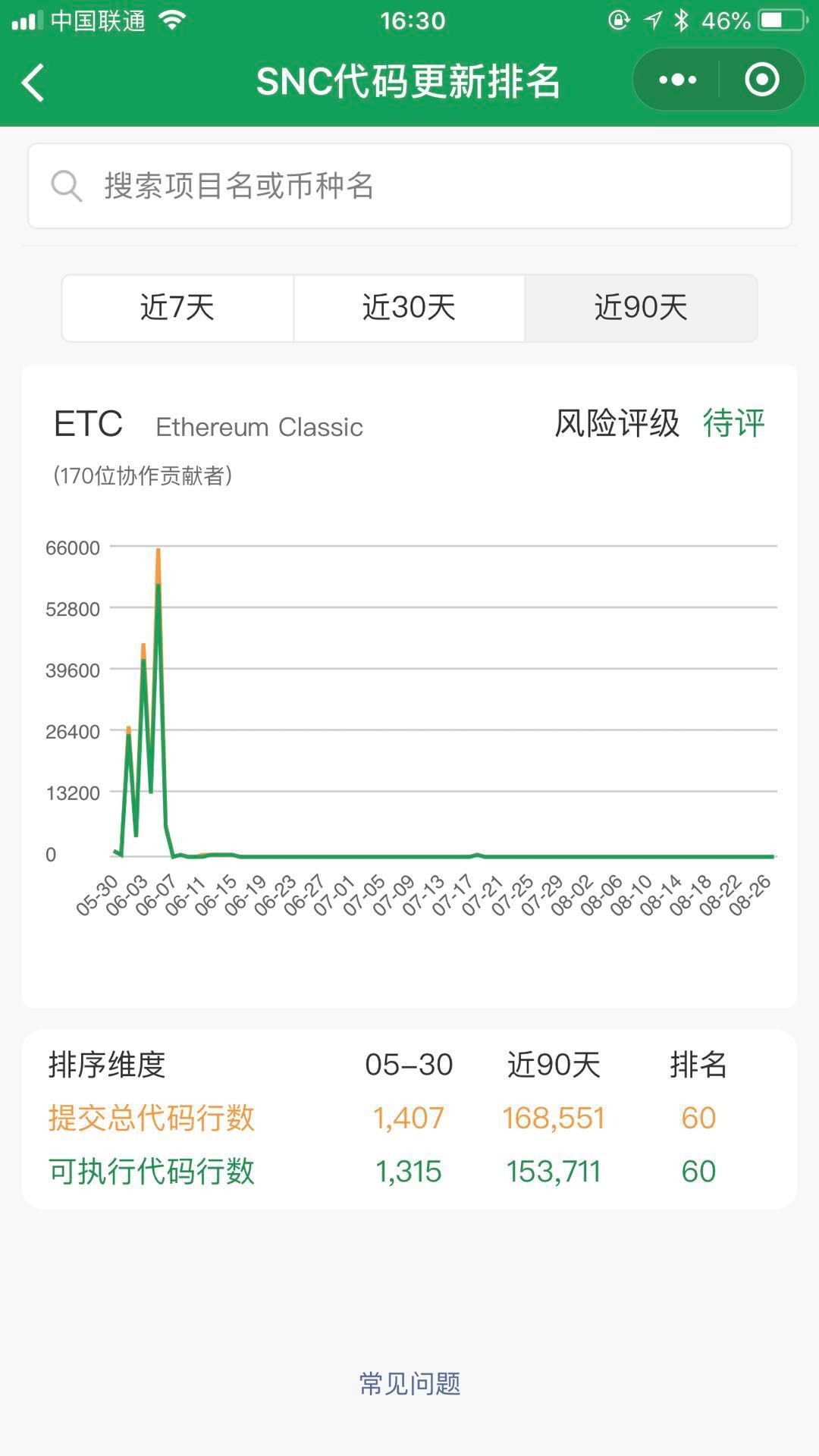Select the 近7天 time range
Image resolution: width=819 pixels, height=1456 pixels.
(x=177, y=308)
